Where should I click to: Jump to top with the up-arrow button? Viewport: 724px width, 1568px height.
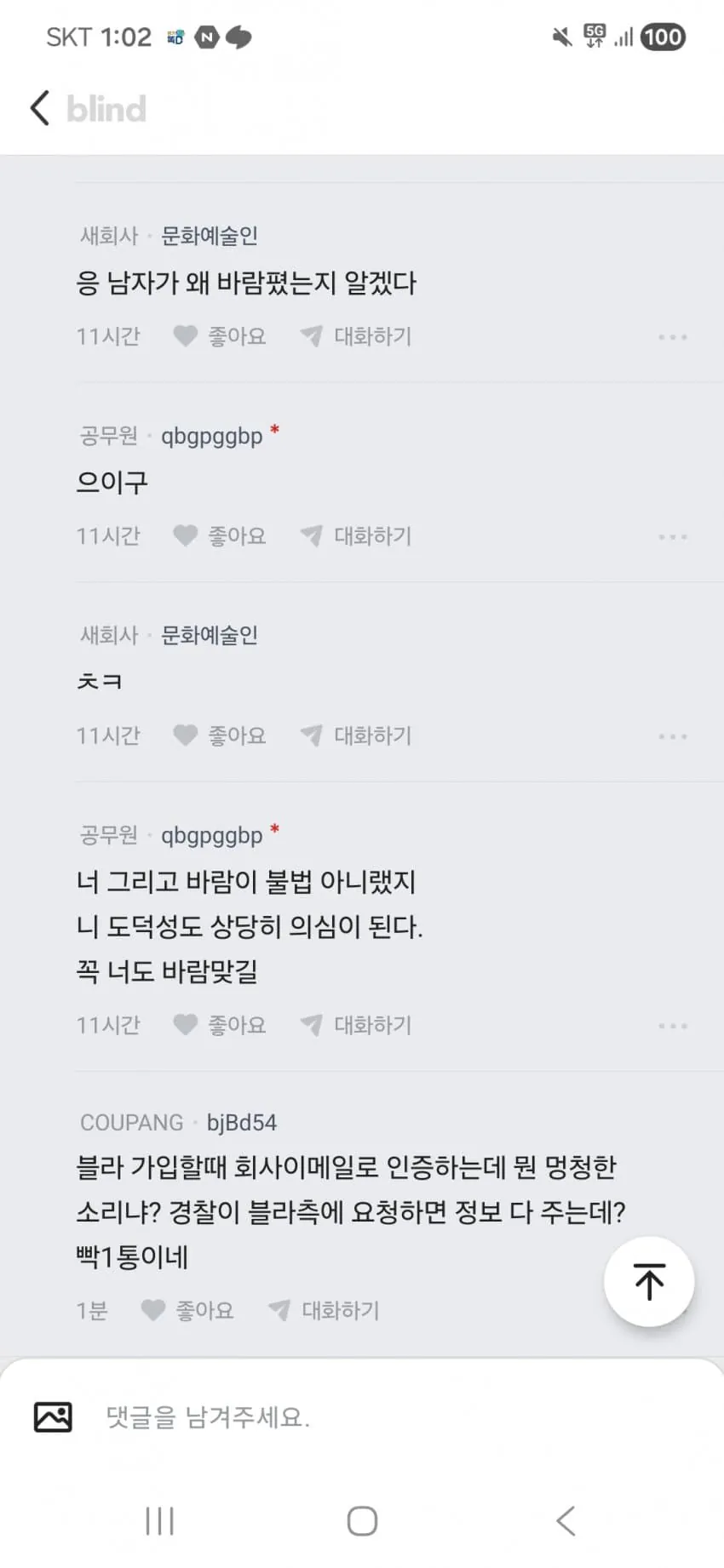pyautogui.click(x=649, y=1281)
